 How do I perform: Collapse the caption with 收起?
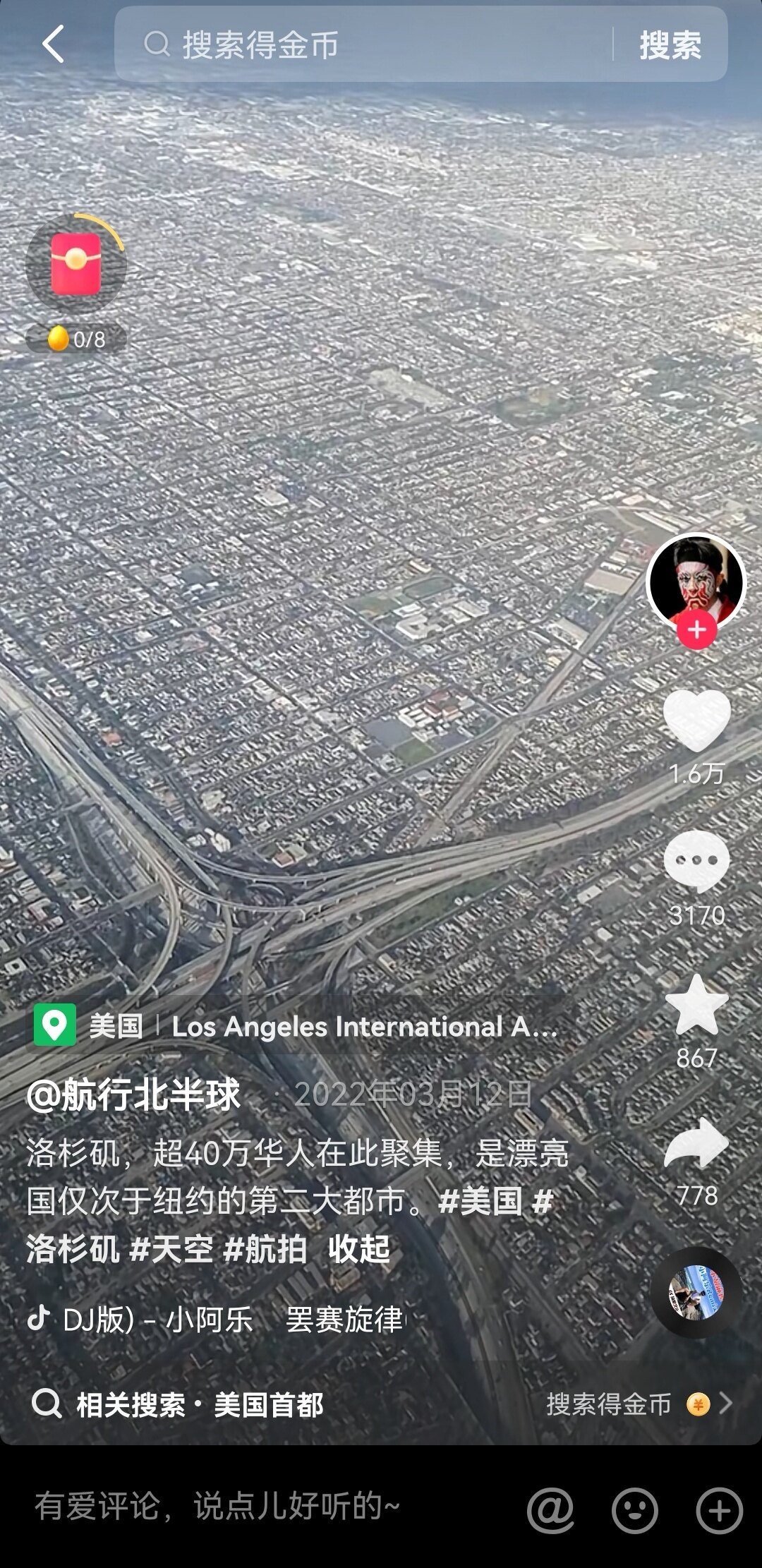359,1249
